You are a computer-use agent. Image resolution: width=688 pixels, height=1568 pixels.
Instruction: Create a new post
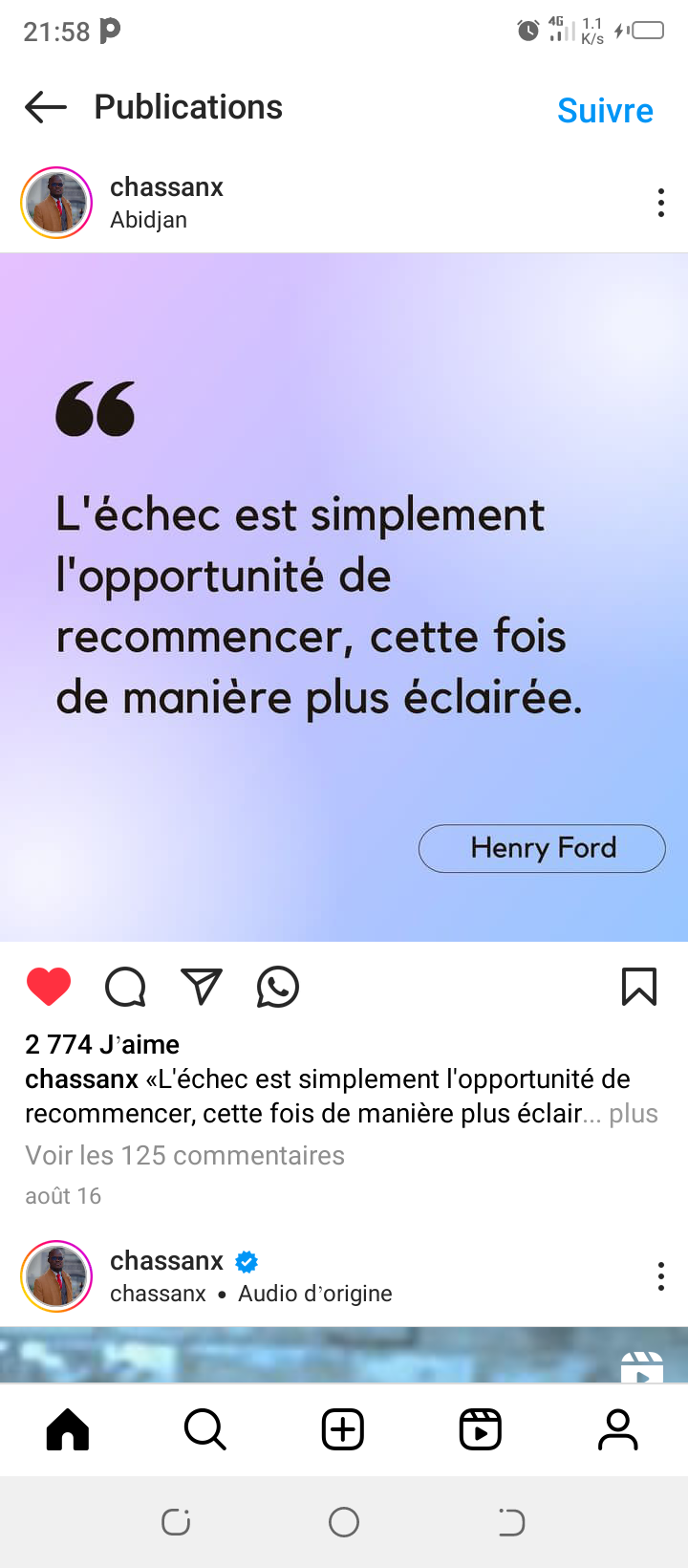pyautogui.click(x=343, y=1430)
